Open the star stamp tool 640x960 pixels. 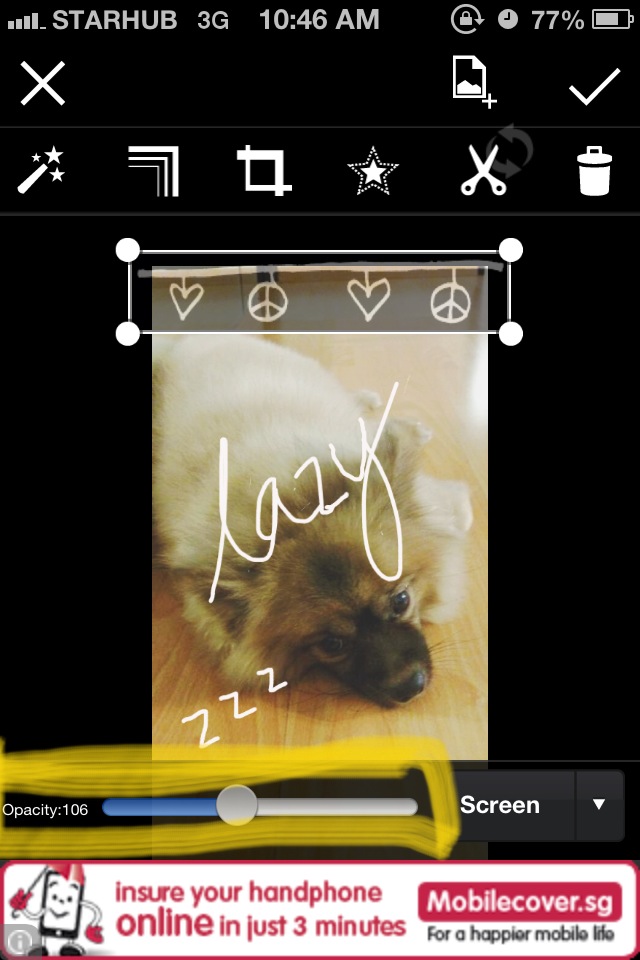(x=373, y=172)
